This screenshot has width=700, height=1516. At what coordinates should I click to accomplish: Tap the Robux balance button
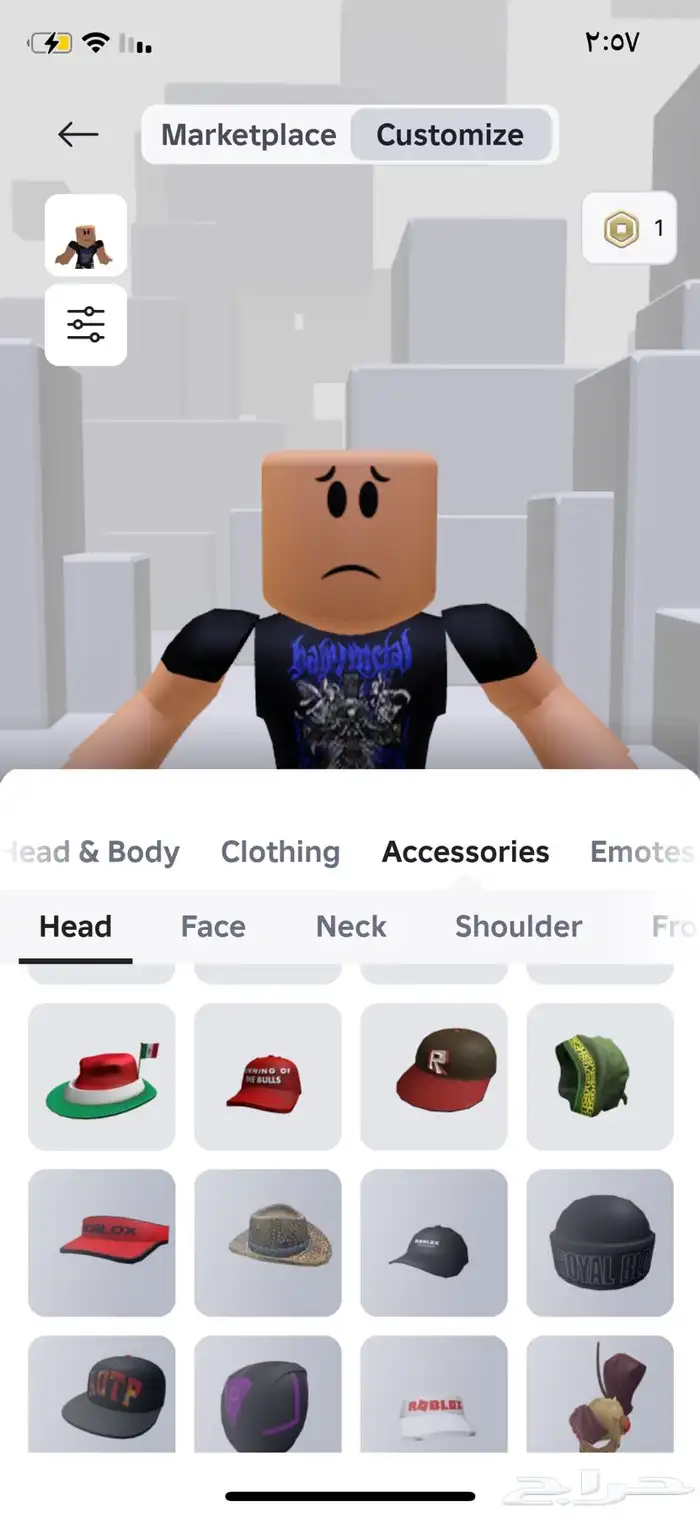629,228
